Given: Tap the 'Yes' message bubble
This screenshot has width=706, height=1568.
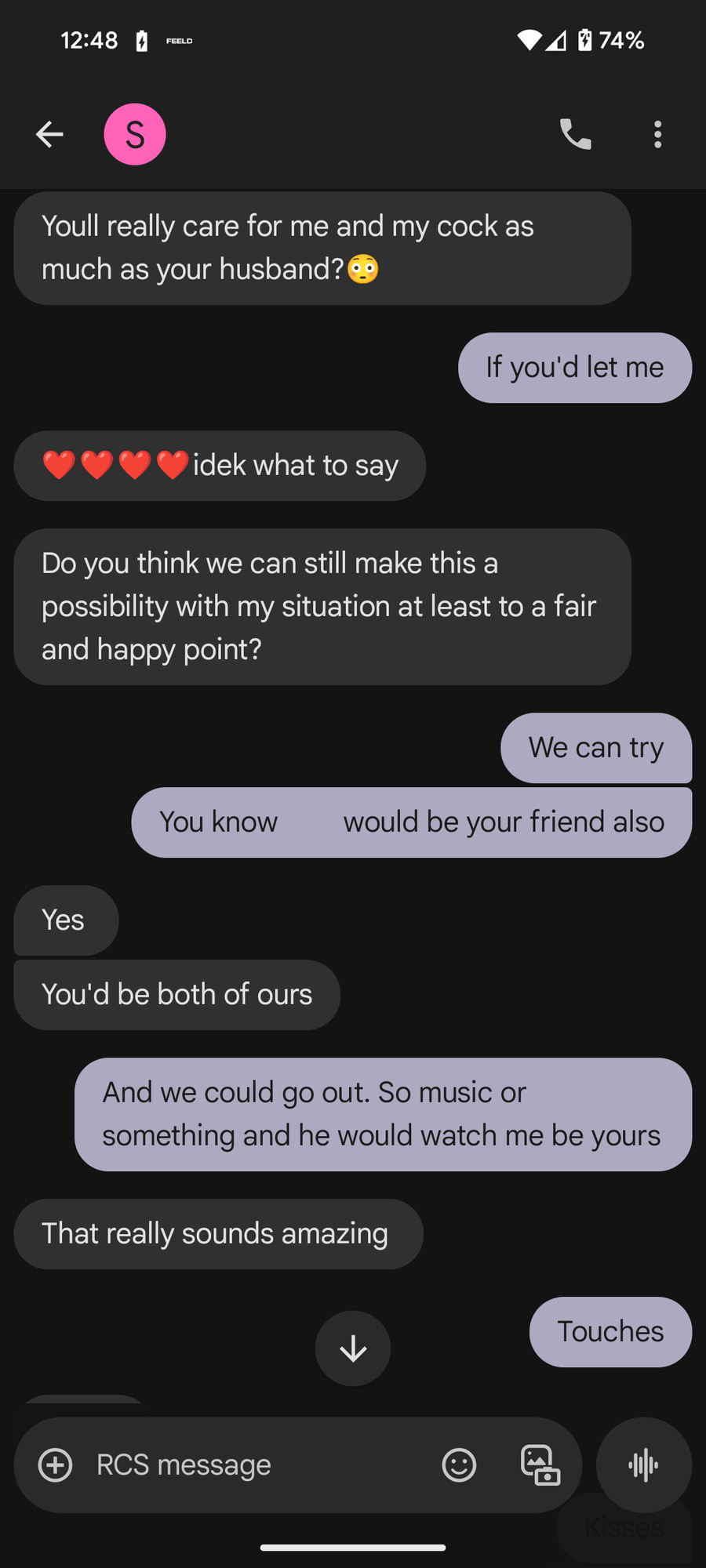Looking at the screenshot, I should 64,920.
